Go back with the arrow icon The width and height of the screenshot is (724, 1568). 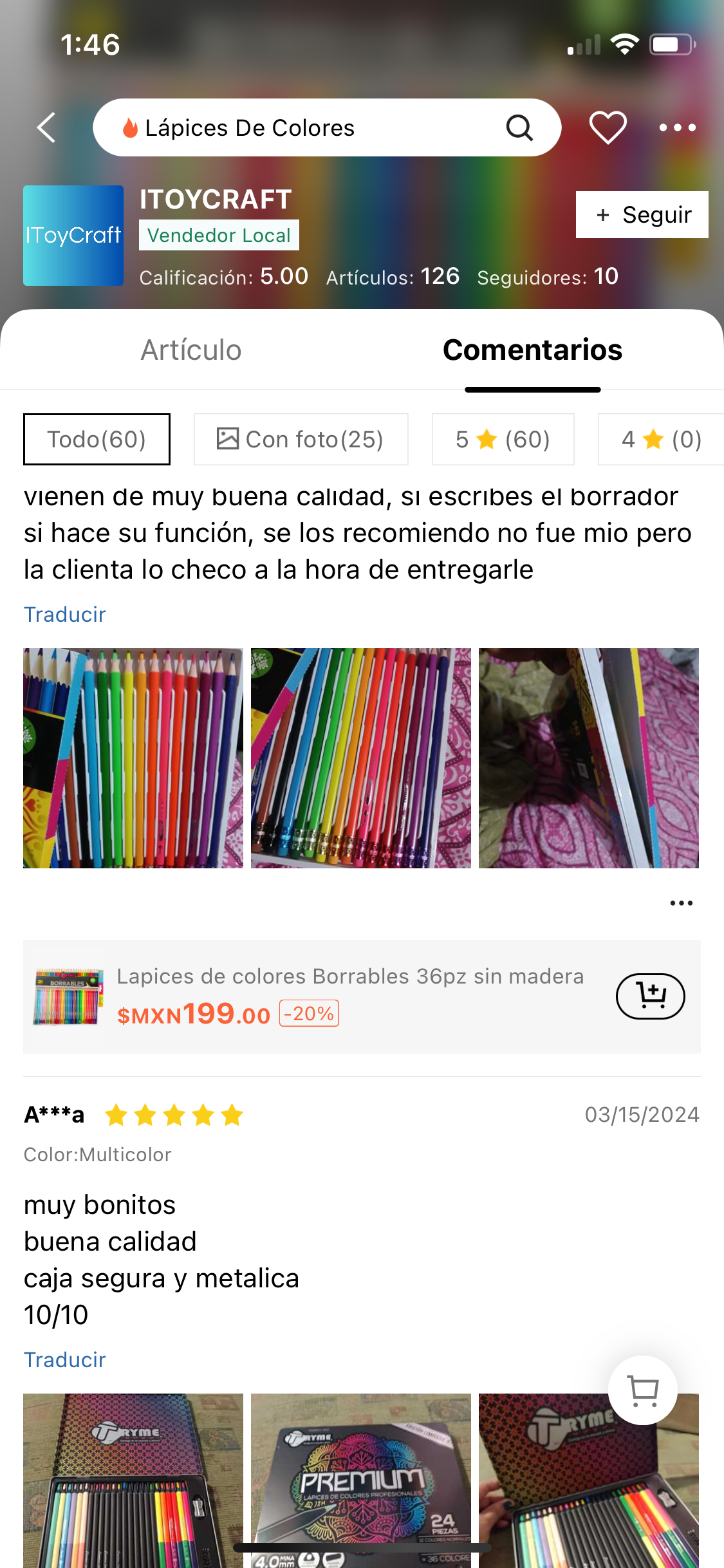[46, 127]
